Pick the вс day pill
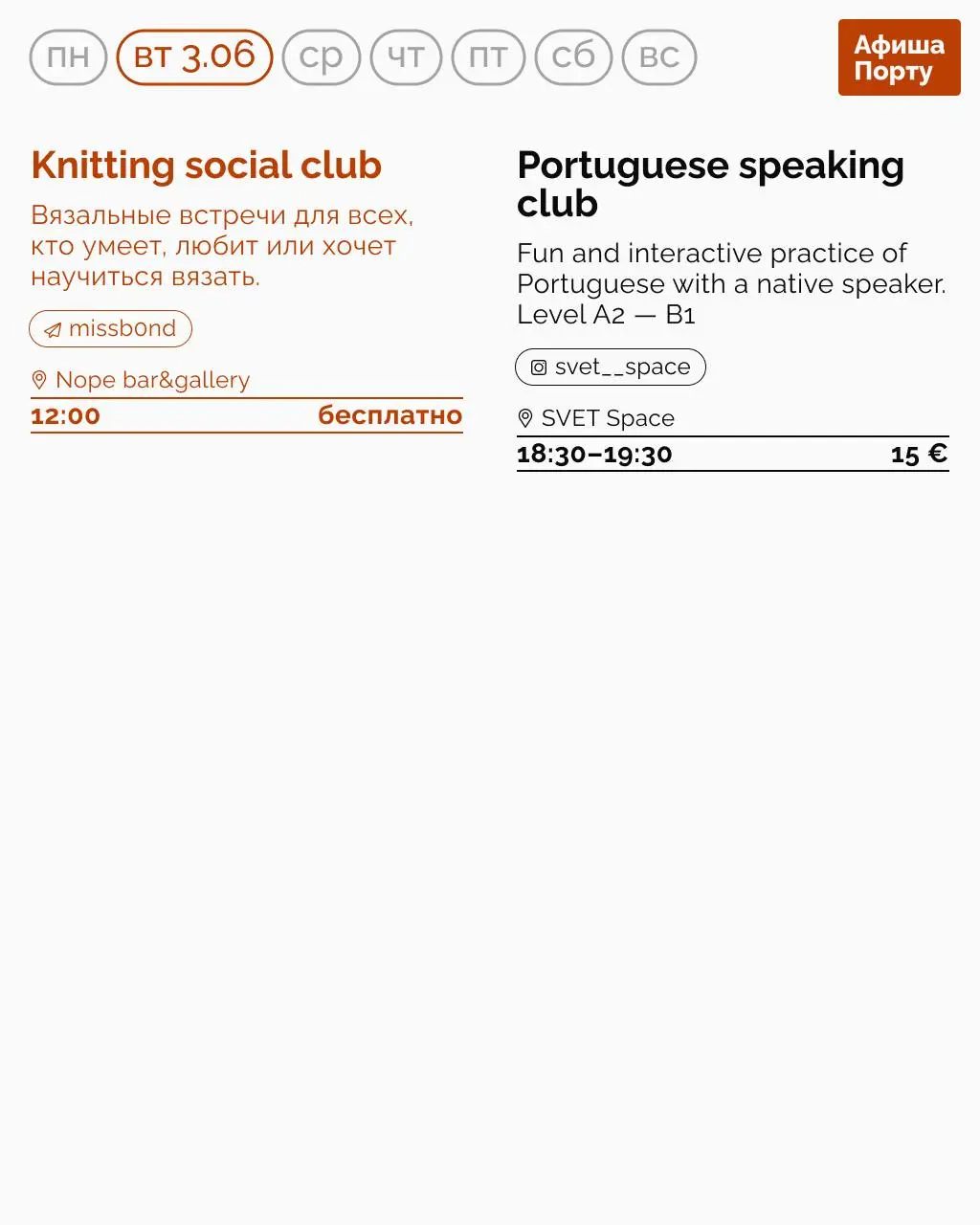Screen dimensions: 980x1225 point(657,56)
